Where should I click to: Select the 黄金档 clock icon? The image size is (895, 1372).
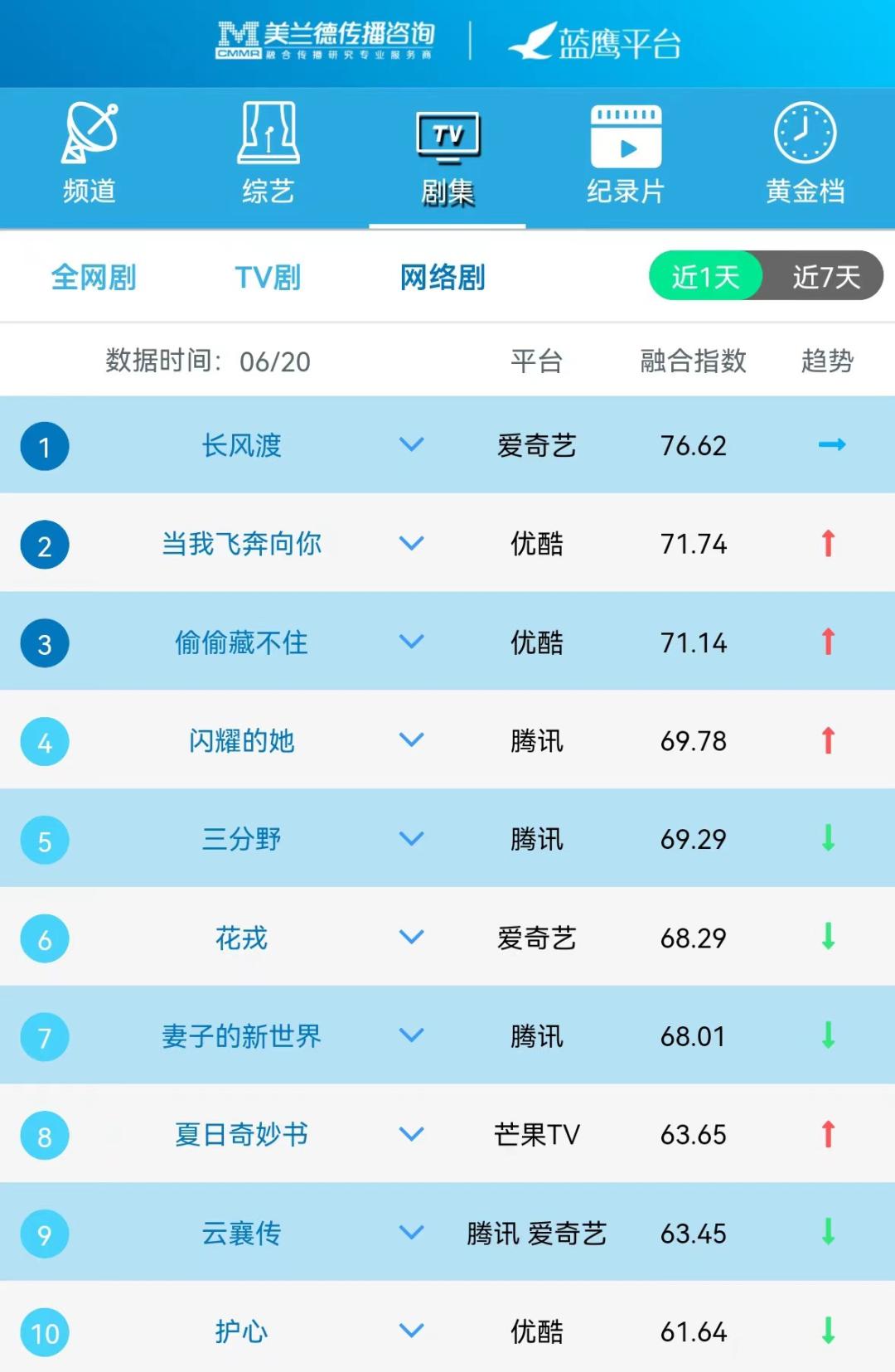pyautogui.click(x=805, y=133)
